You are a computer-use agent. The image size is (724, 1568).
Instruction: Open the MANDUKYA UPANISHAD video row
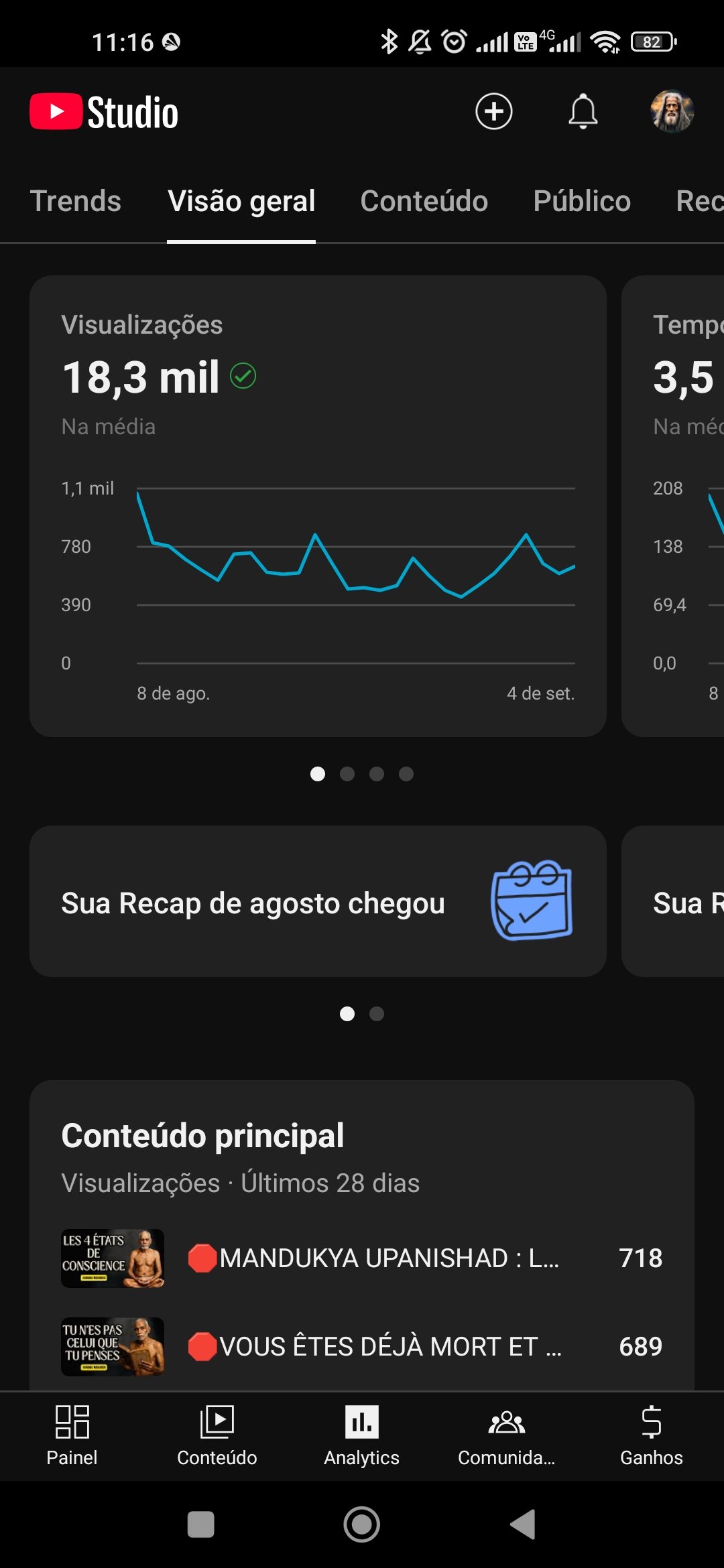(362, 1258)
